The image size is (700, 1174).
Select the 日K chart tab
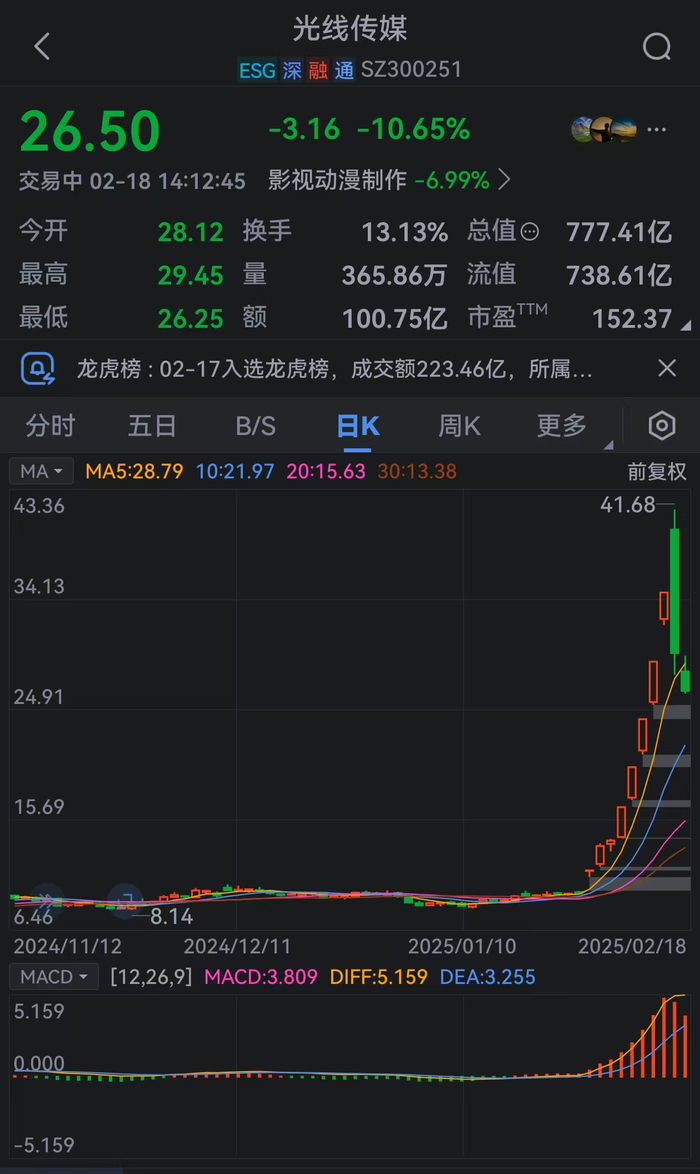click(358, 426)
